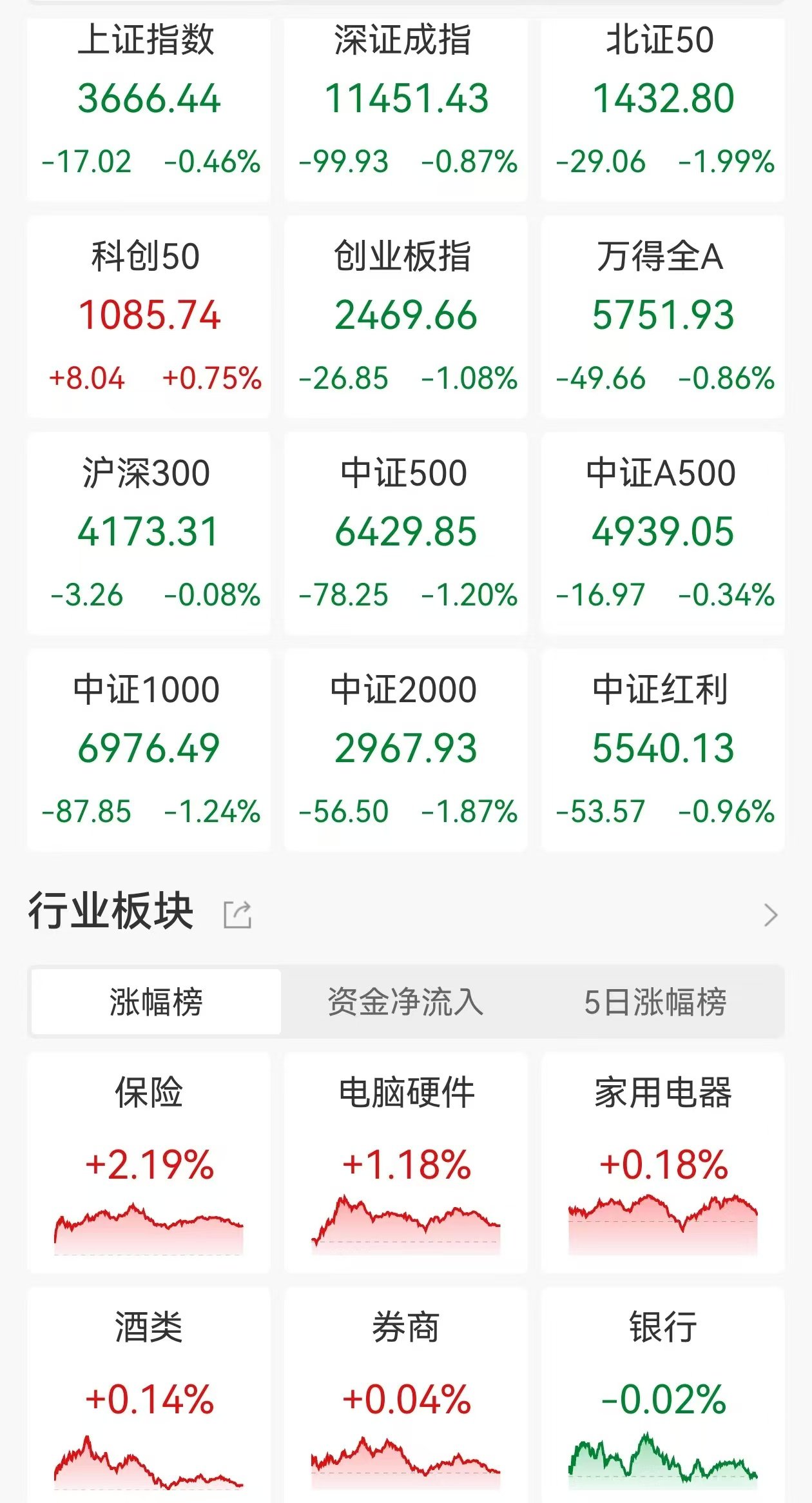
Task: Open the 深证成指 index card
Action: pos(406,110)
